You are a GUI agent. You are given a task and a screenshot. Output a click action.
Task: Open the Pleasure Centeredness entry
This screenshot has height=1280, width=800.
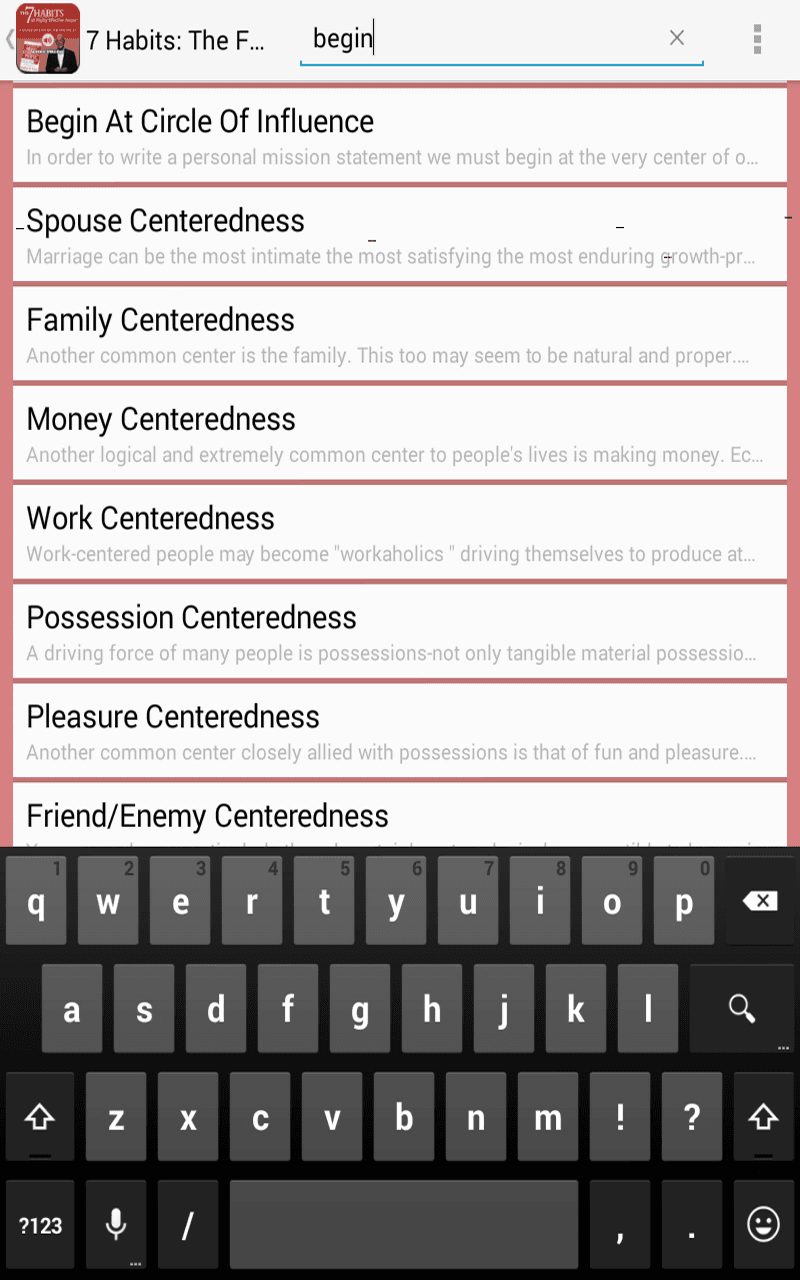(x=400, y=730)
